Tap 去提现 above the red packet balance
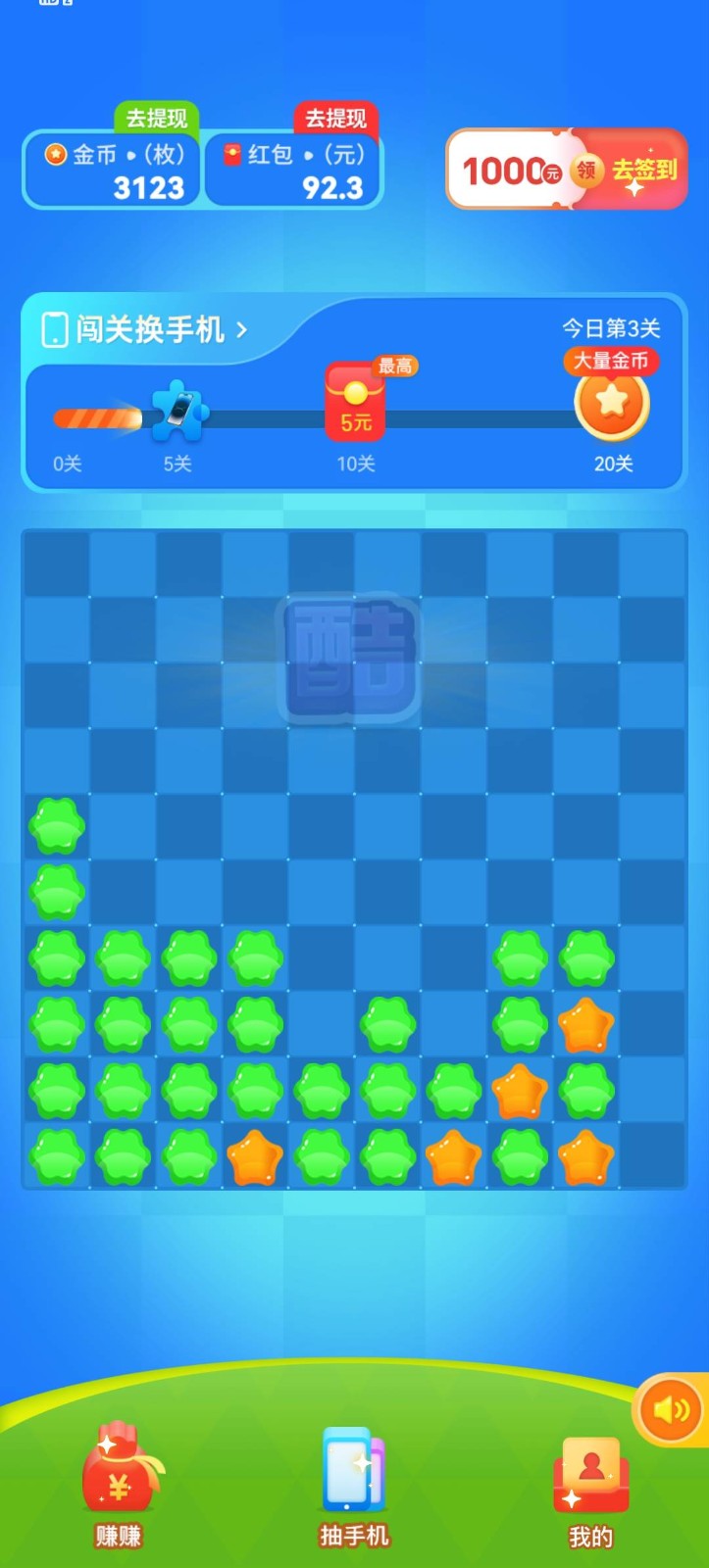Image resolution: width=709 pixels, height=1568 pixels. (x=335, y=119)
